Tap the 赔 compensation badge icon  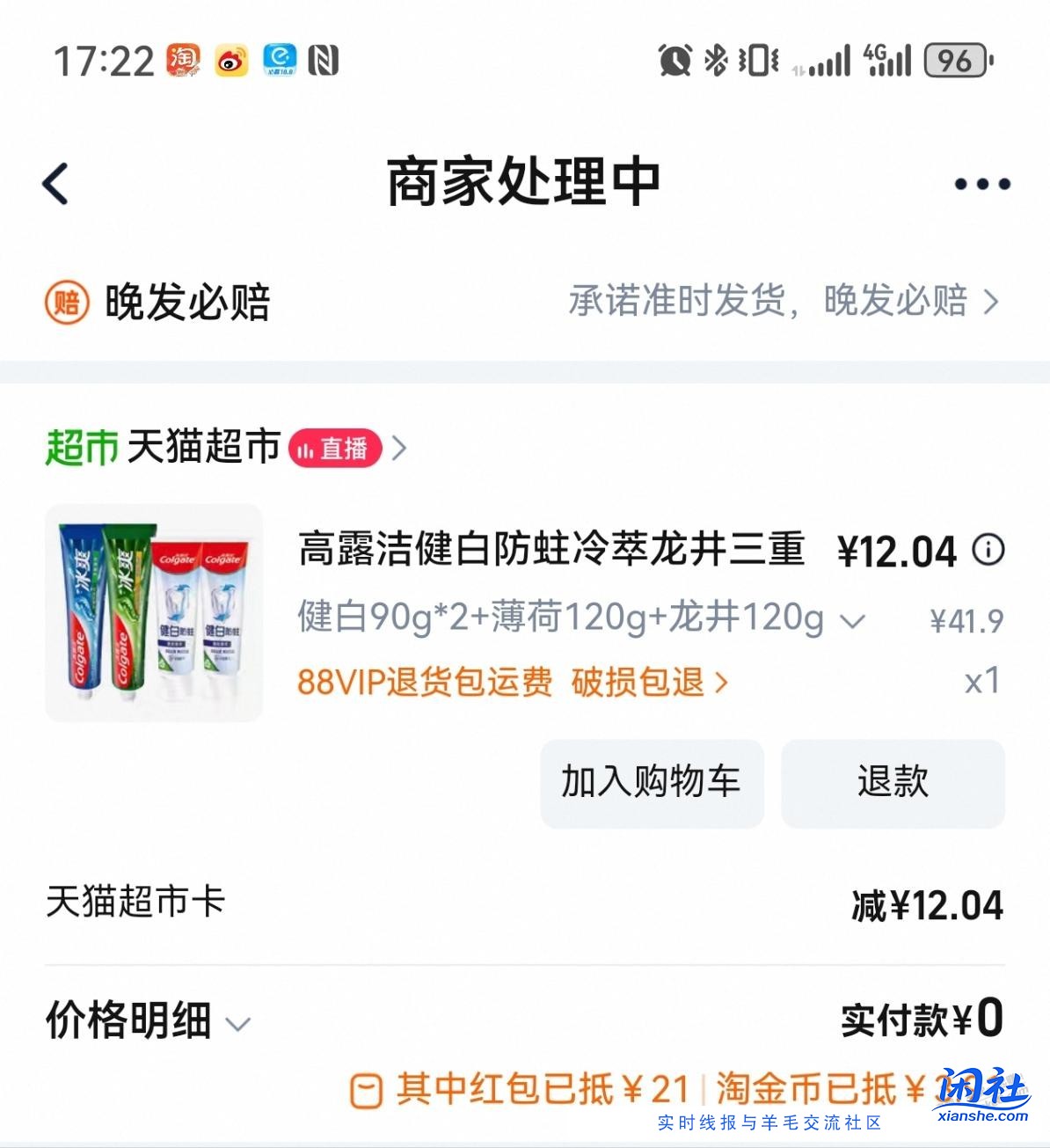tap(67, 302)
